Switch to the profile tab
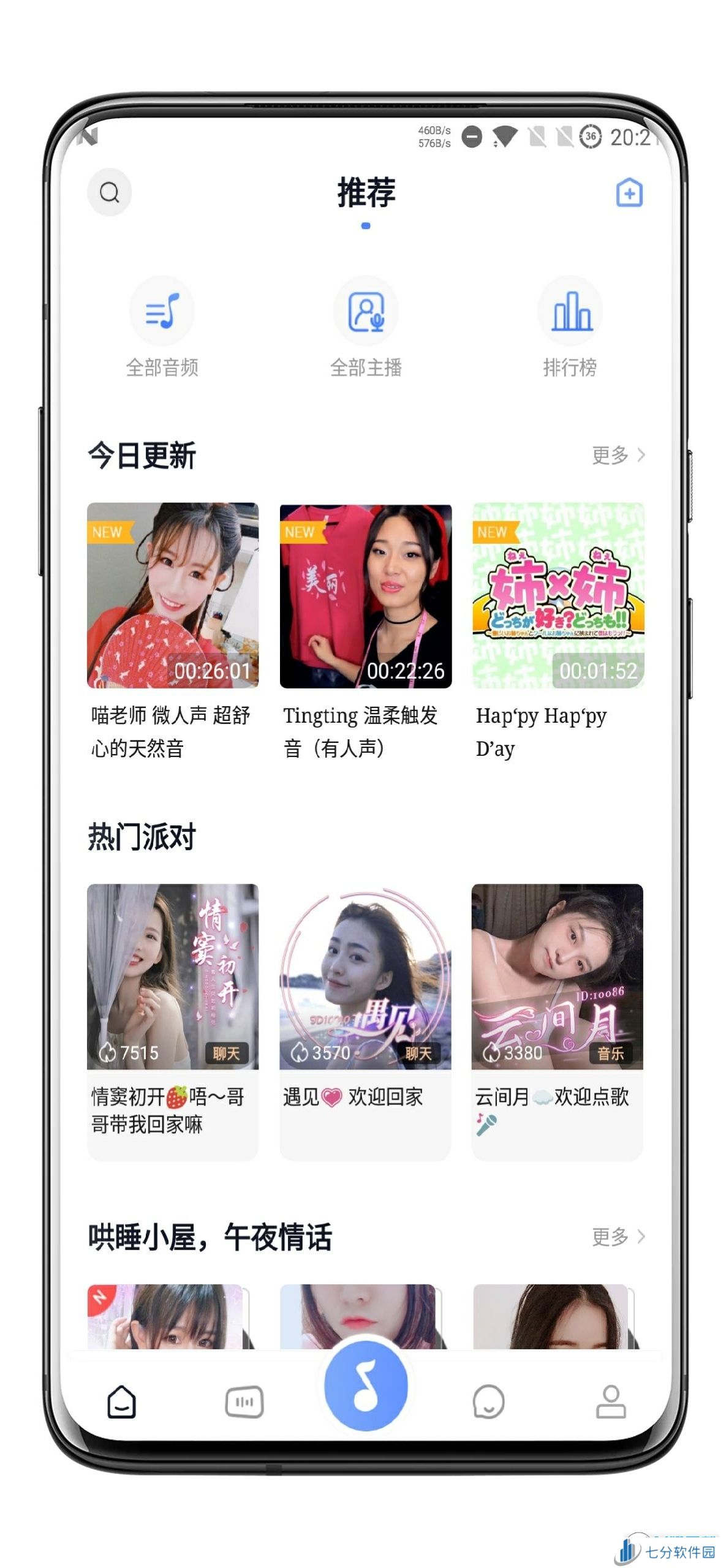Viewport: 726px width, 1568px height. coord(611,1401)
